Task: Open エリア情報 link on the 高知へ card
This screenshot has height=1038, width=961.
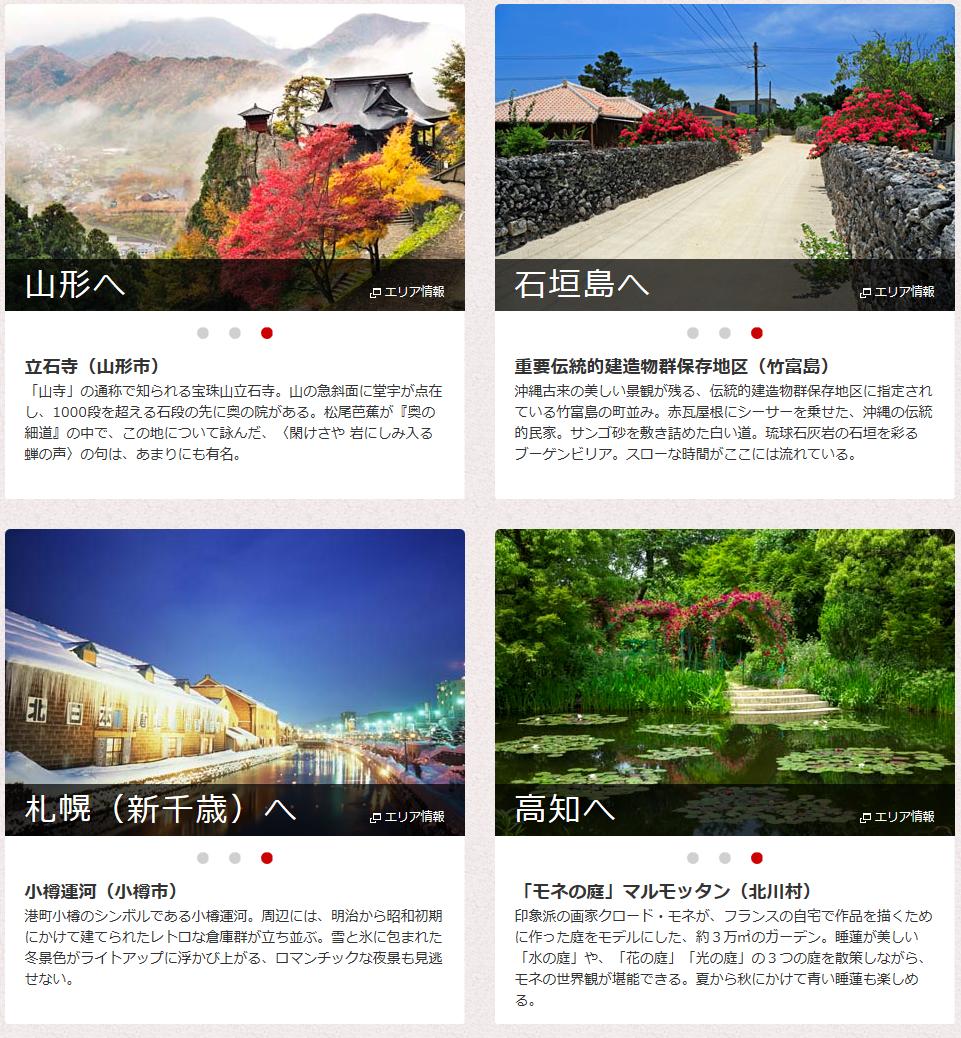Action: [x=898, y=817]
